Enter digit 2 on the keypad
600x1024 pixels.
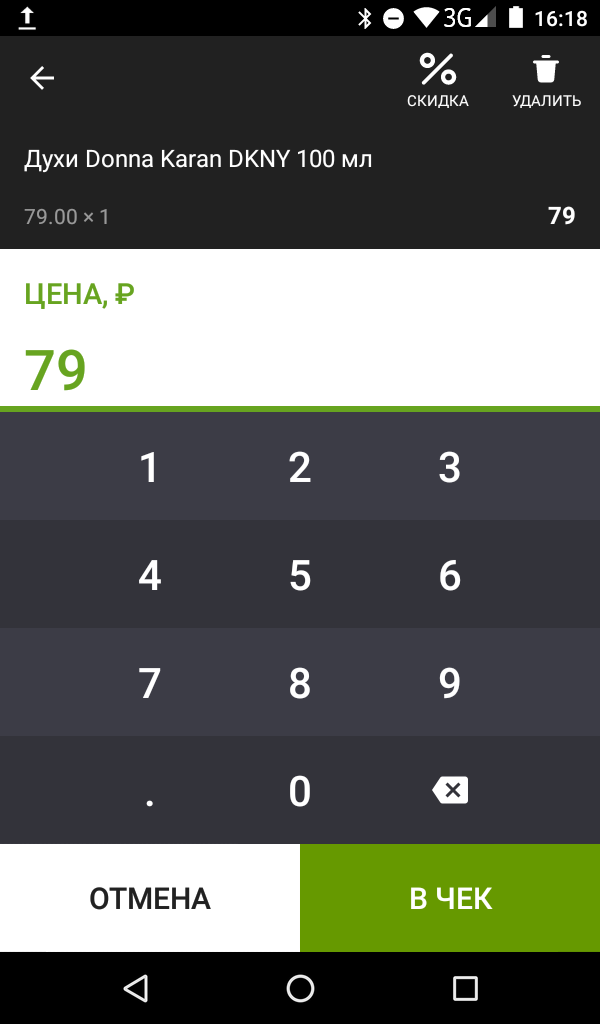click(x=300, y=467)
